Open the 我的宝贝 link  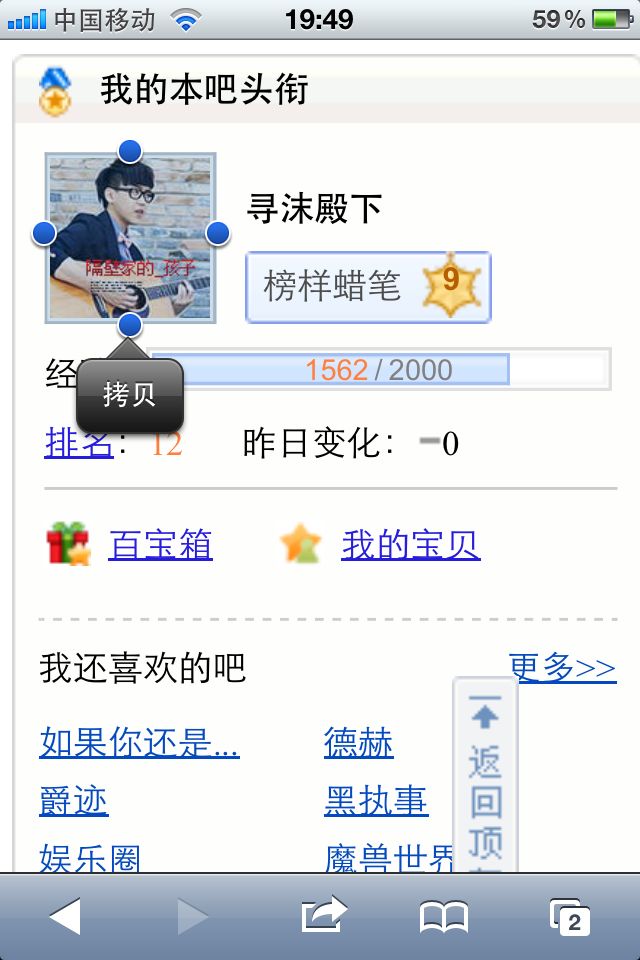tap(411, 544)
